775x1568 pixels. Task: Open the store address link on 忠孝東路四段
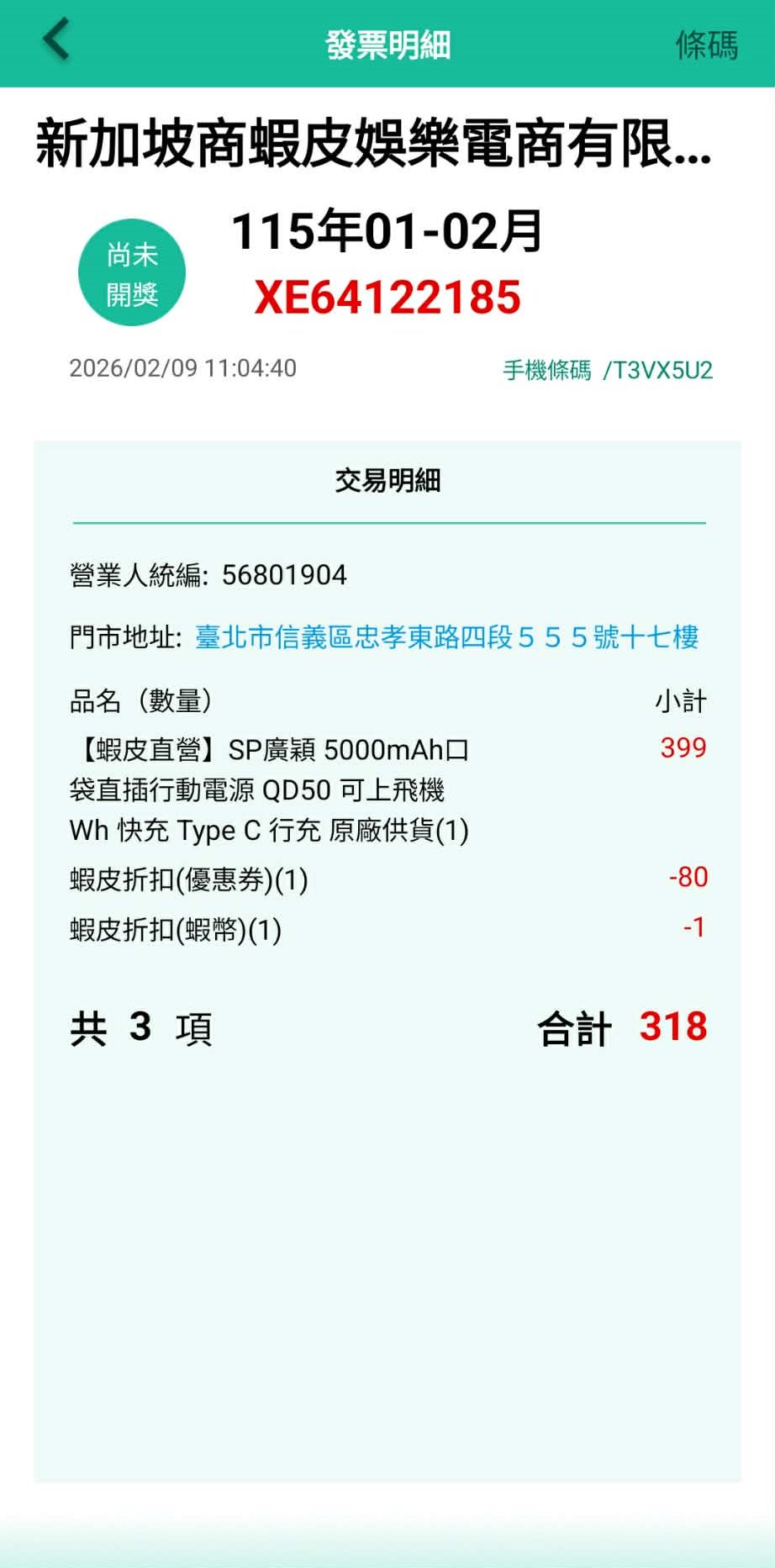[446, 637]
